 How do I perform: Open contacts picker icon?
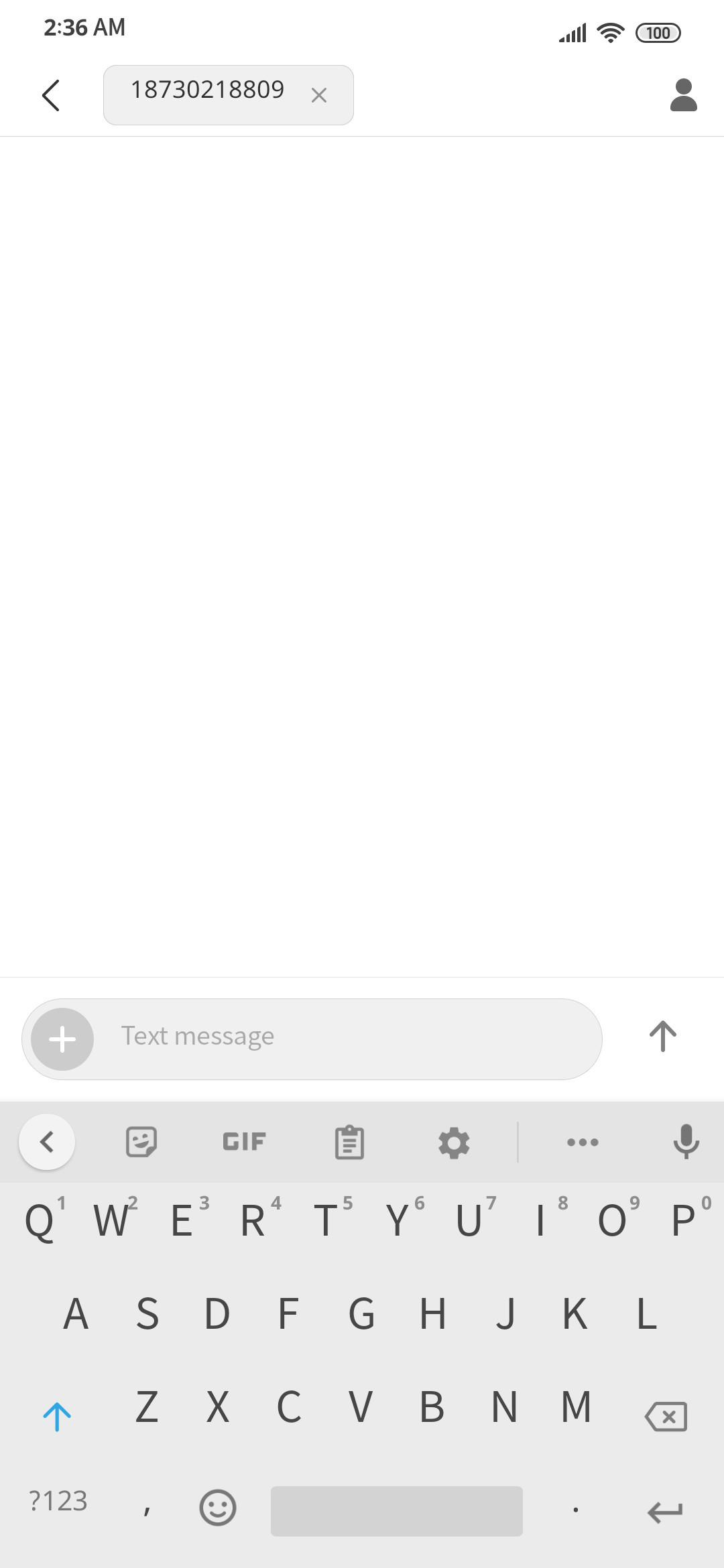tap(684, 95)
